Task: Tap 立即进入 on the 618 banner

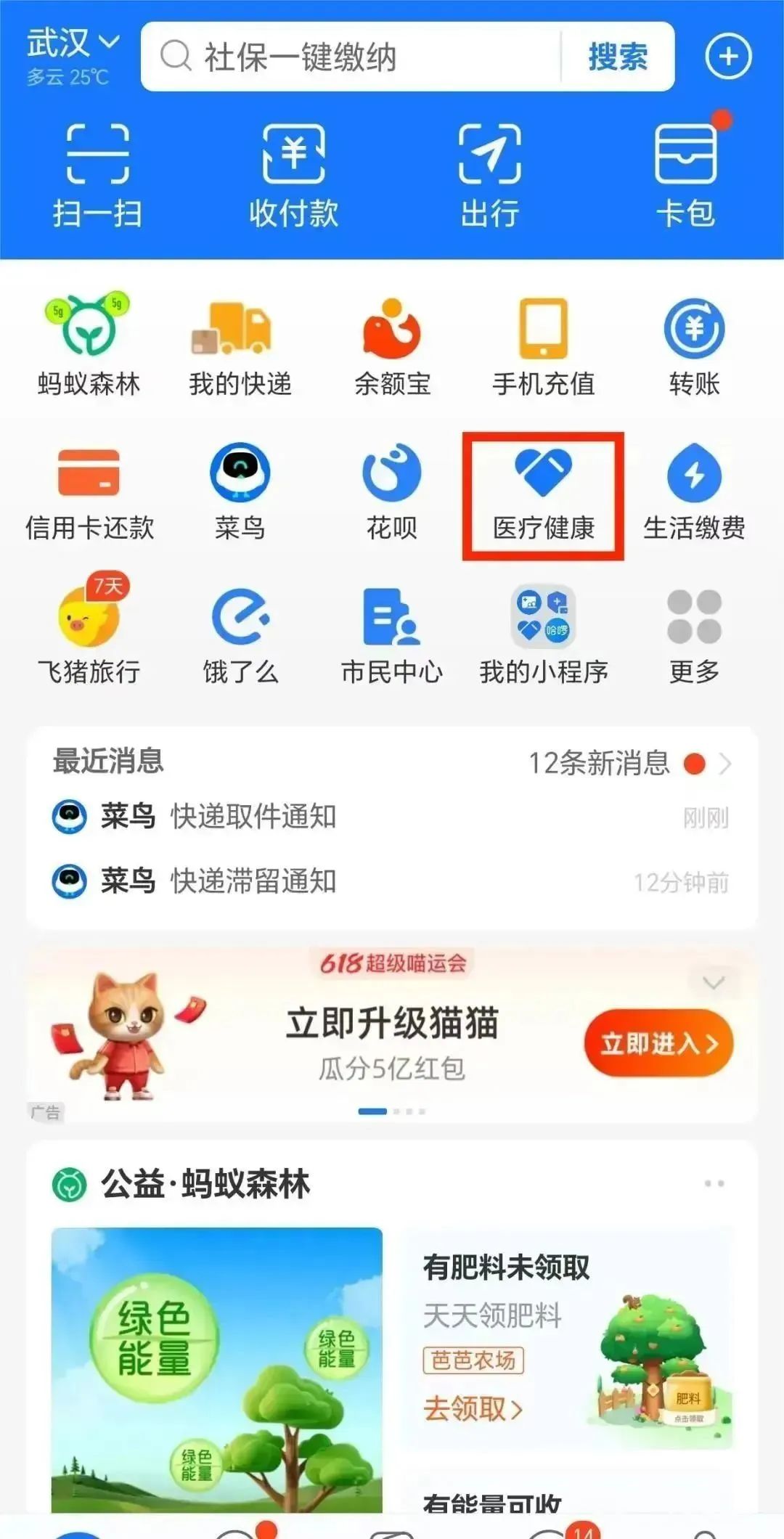Action: click(658, 1043)
